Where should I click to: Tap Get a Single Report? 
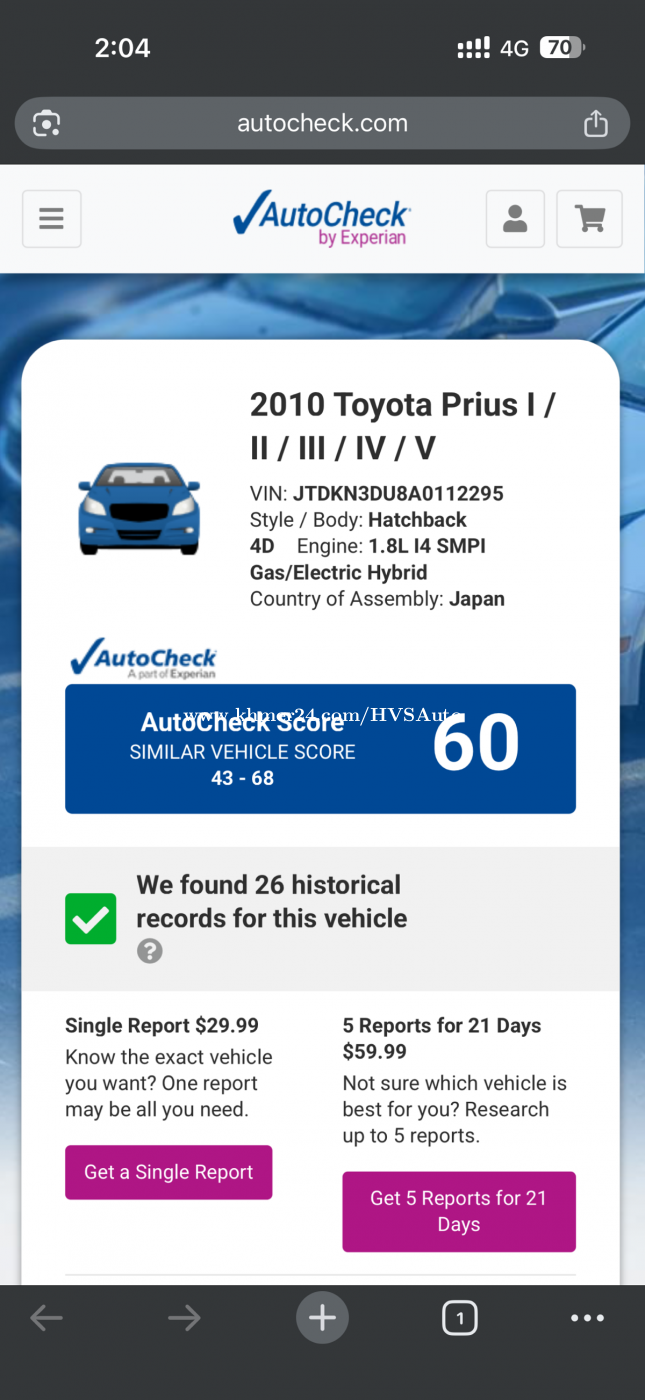click(x=168, y=1172)
